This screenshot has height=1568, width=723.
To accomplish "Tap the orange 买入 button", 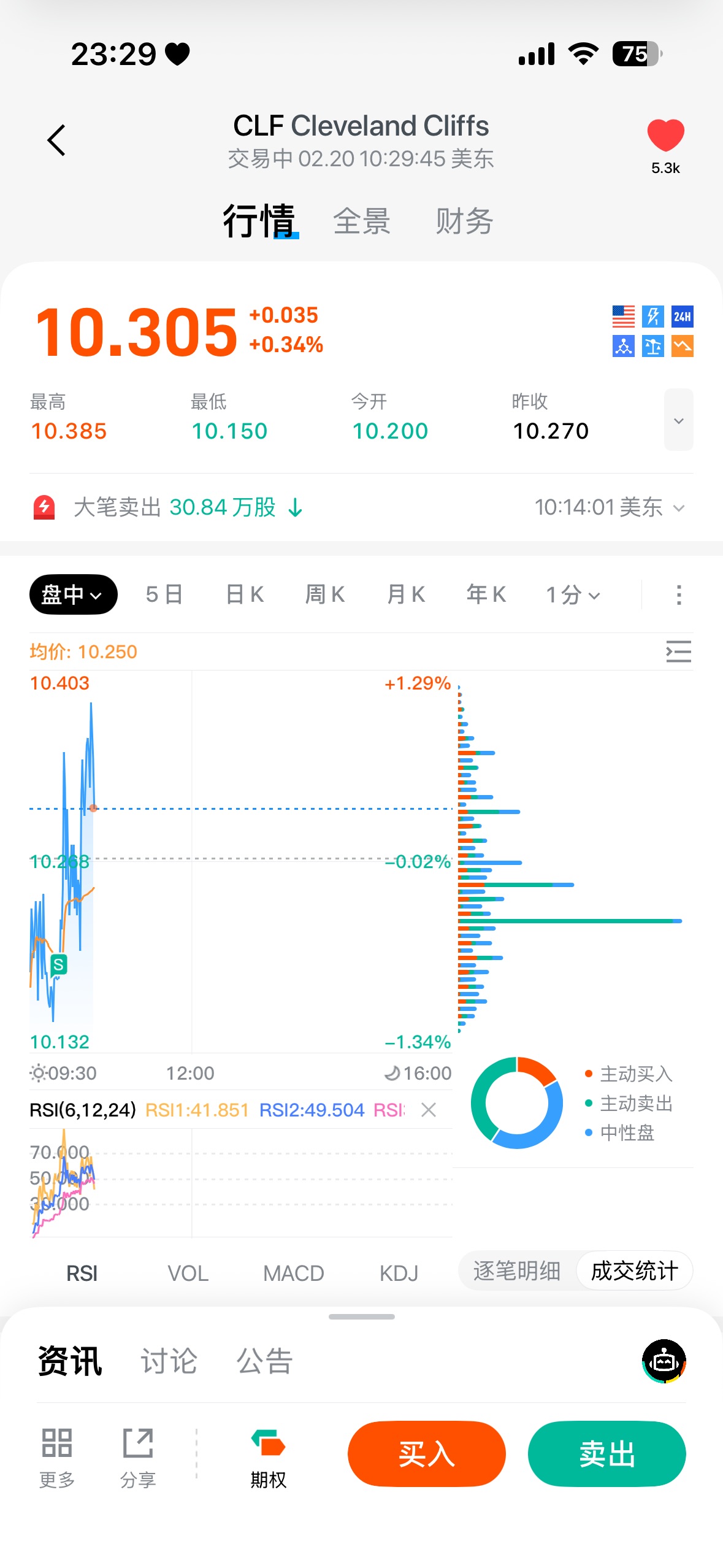I will (426, 1453).
